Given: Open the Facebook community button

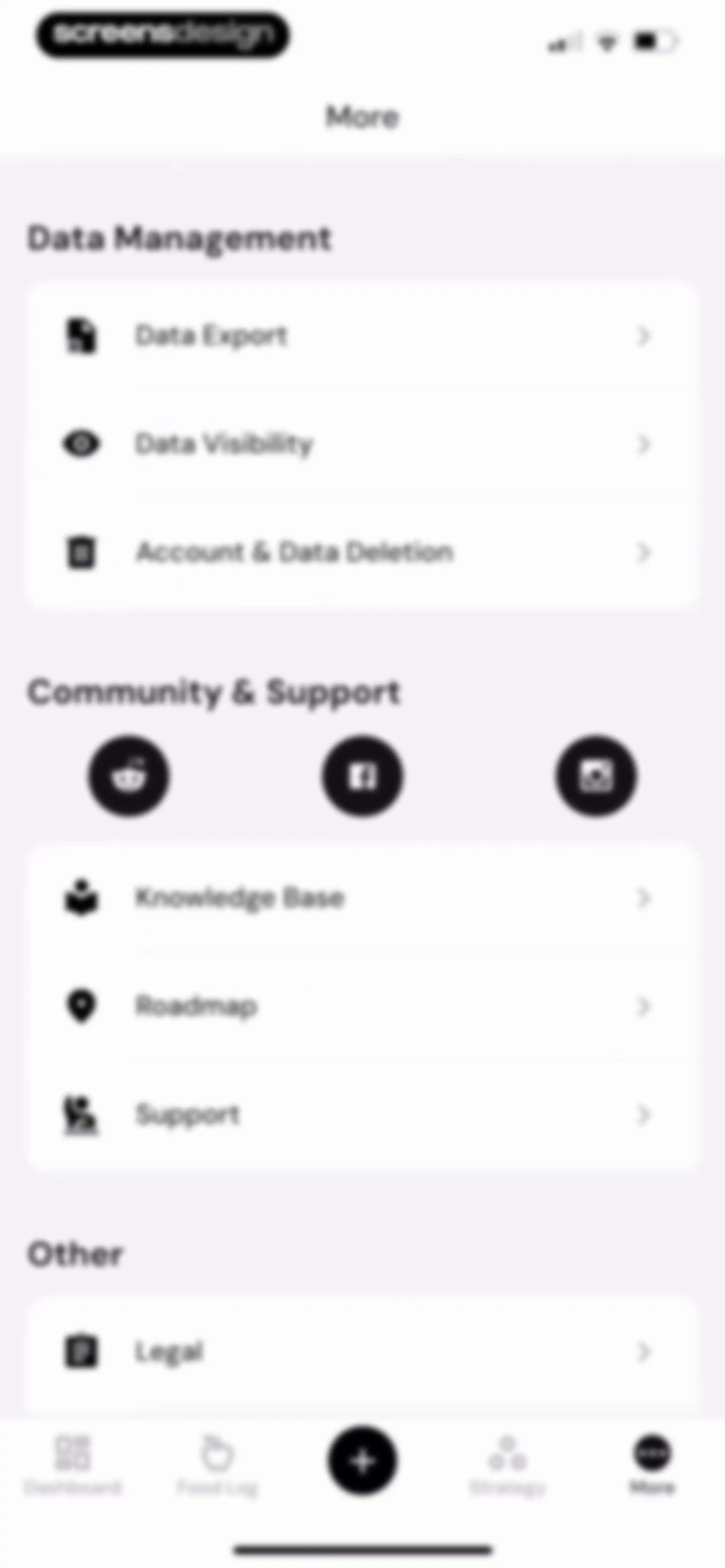Looking at the screenshot, I should pos(362,776).
